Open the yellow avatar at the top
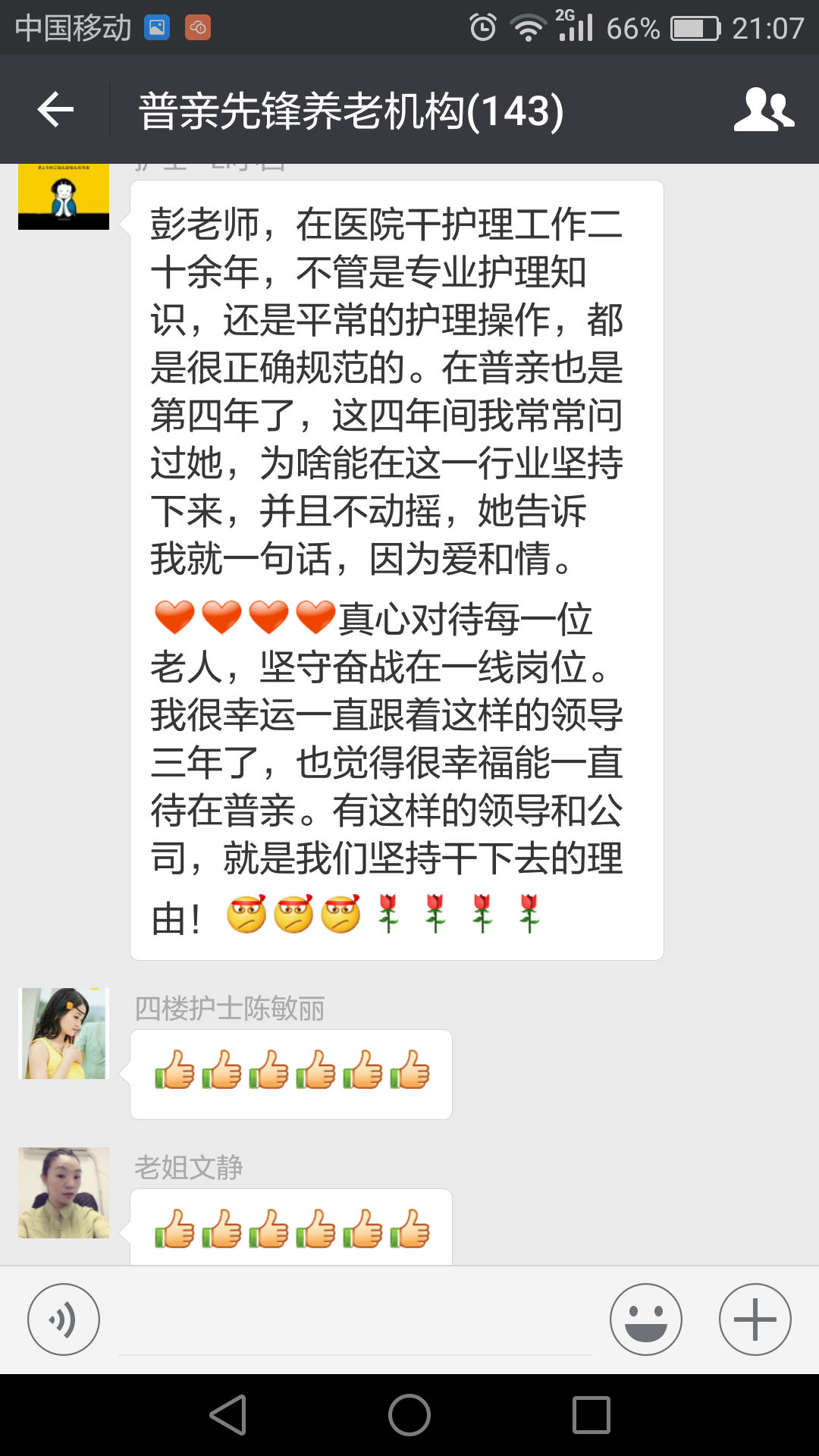The image size is (819, 1456). coord(64,197)
